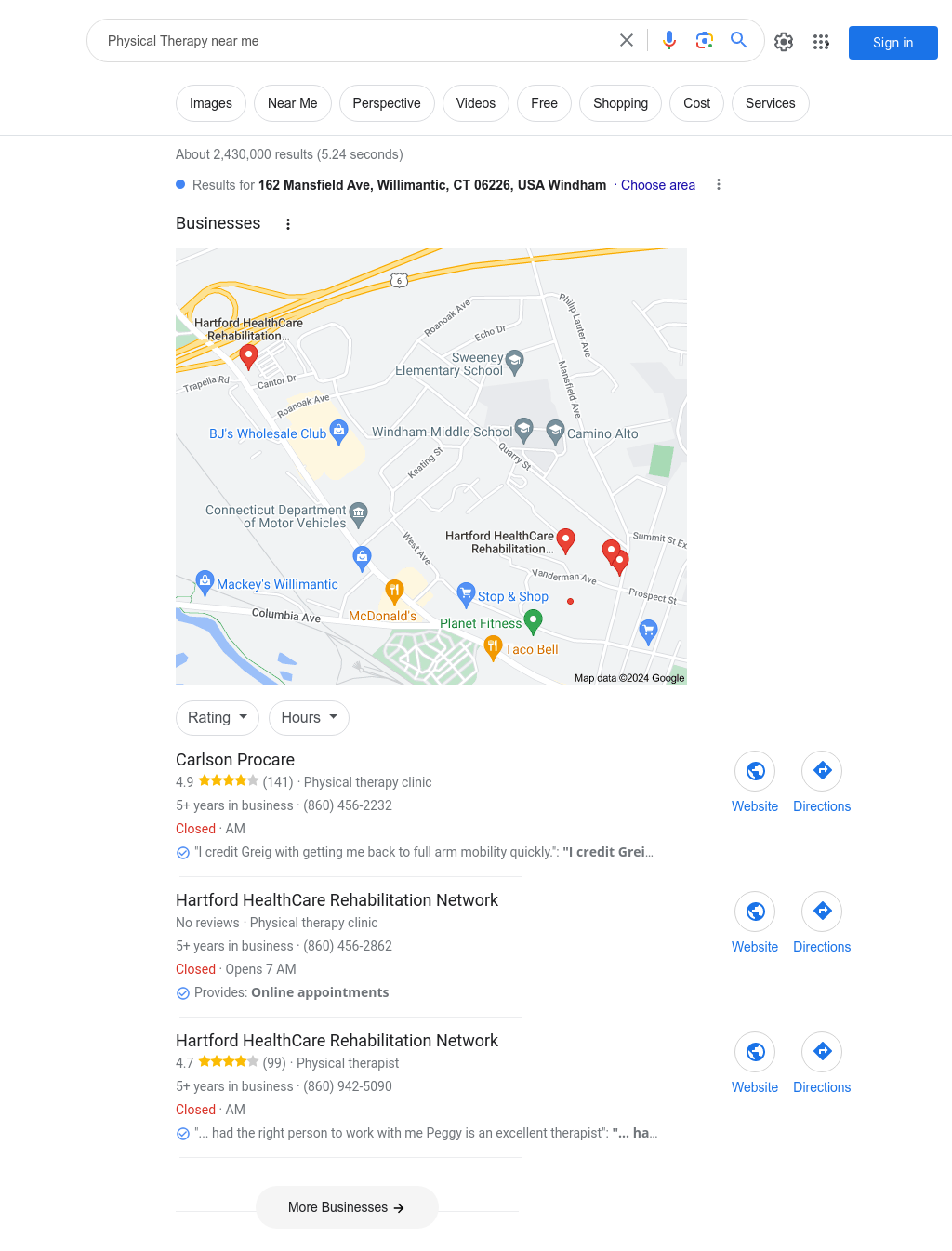Tap the Sign in button
The height and width of the screenshot is (1251, 952).
tap(892, 43)
